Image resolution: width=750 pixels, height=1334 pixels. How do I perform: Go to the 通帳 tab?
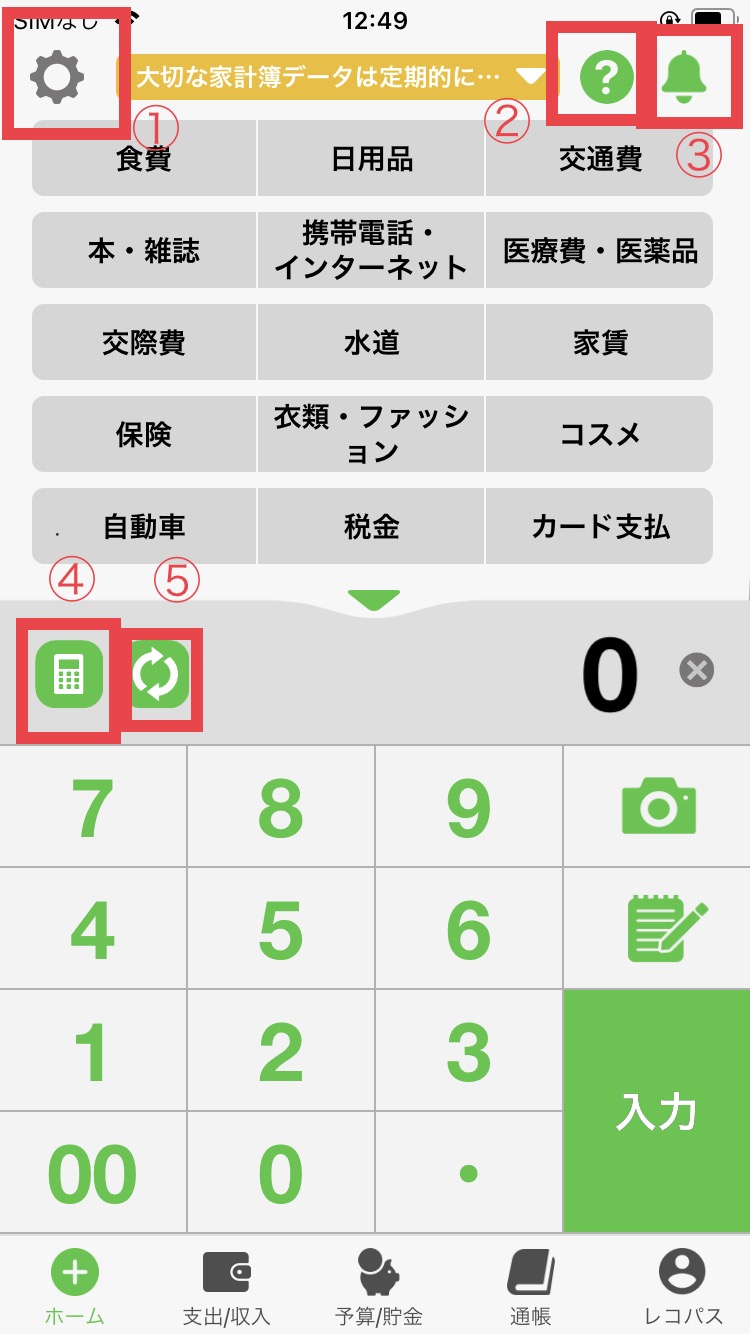530,1288
